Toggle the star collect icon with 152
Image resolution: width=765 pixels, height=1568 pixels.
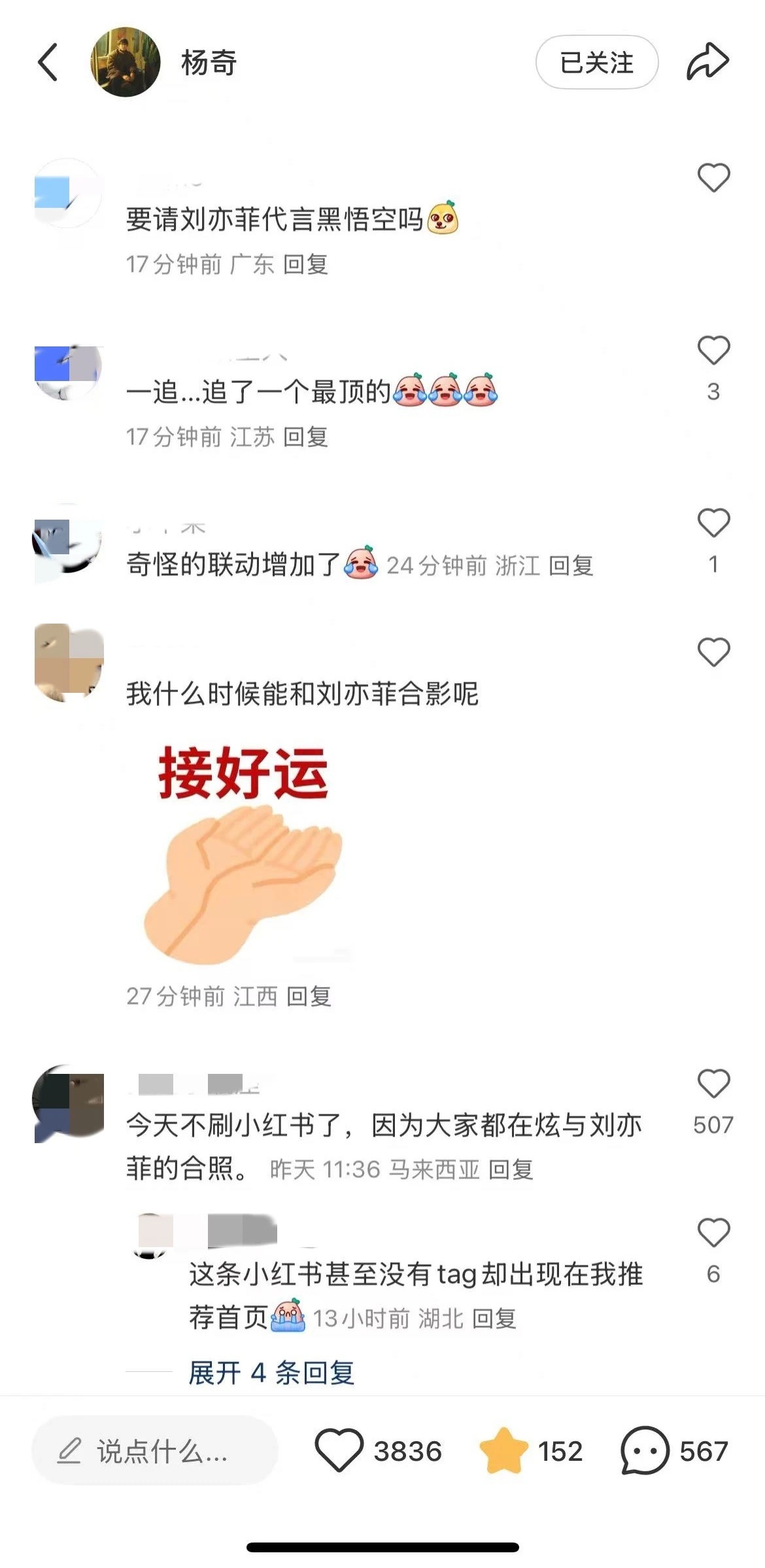pos(503,1452)
